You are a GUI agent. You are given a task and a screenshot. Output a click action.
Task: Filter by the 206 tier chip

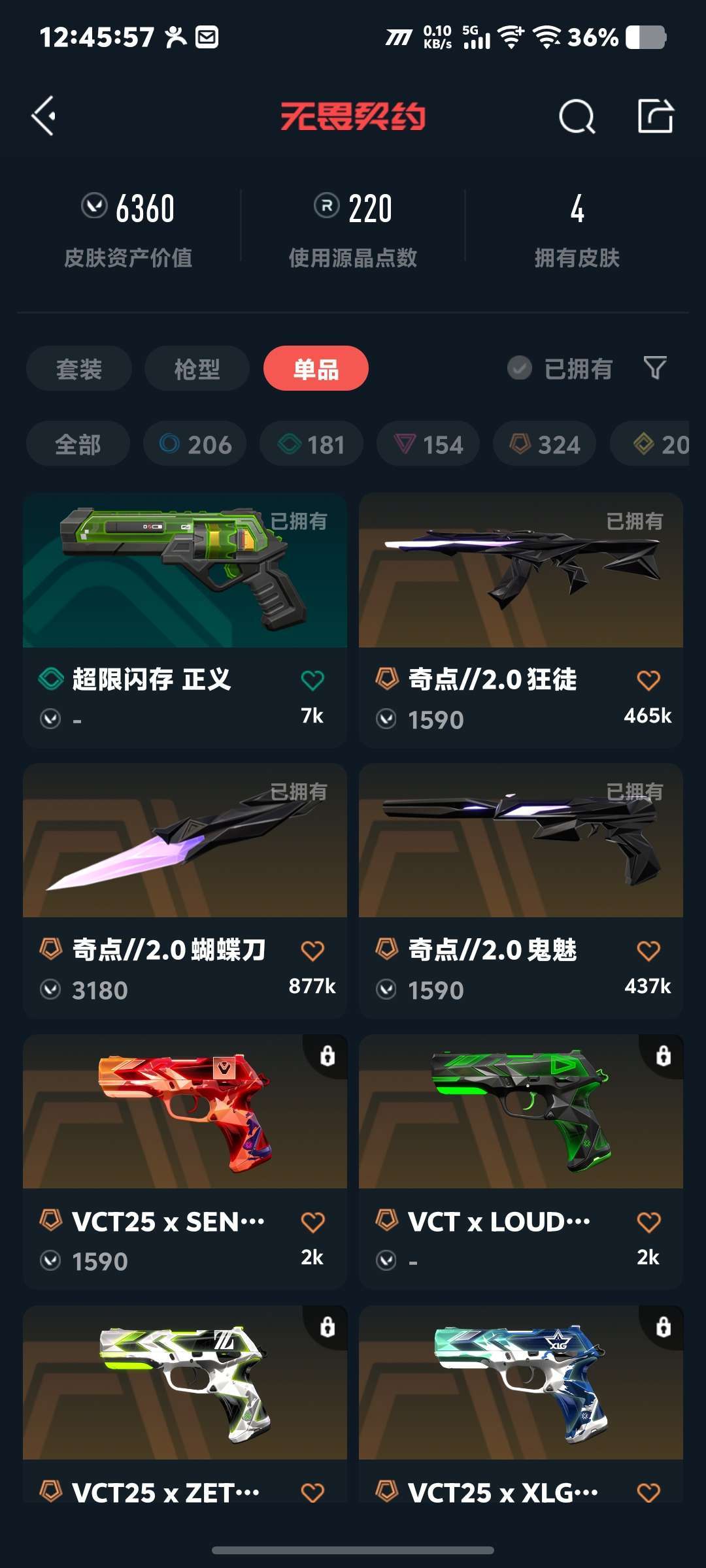click(195, 444)
